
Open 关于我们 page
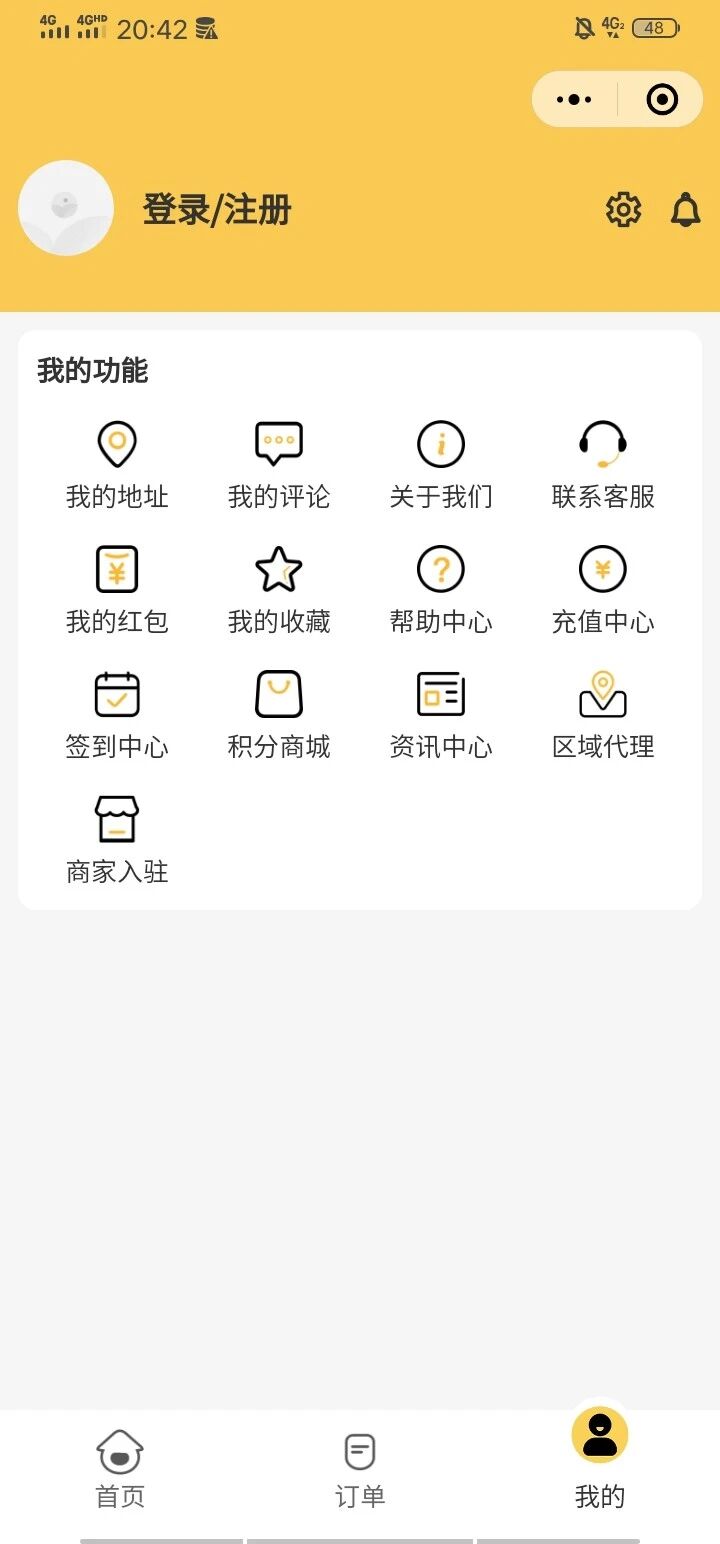(441, 465)
